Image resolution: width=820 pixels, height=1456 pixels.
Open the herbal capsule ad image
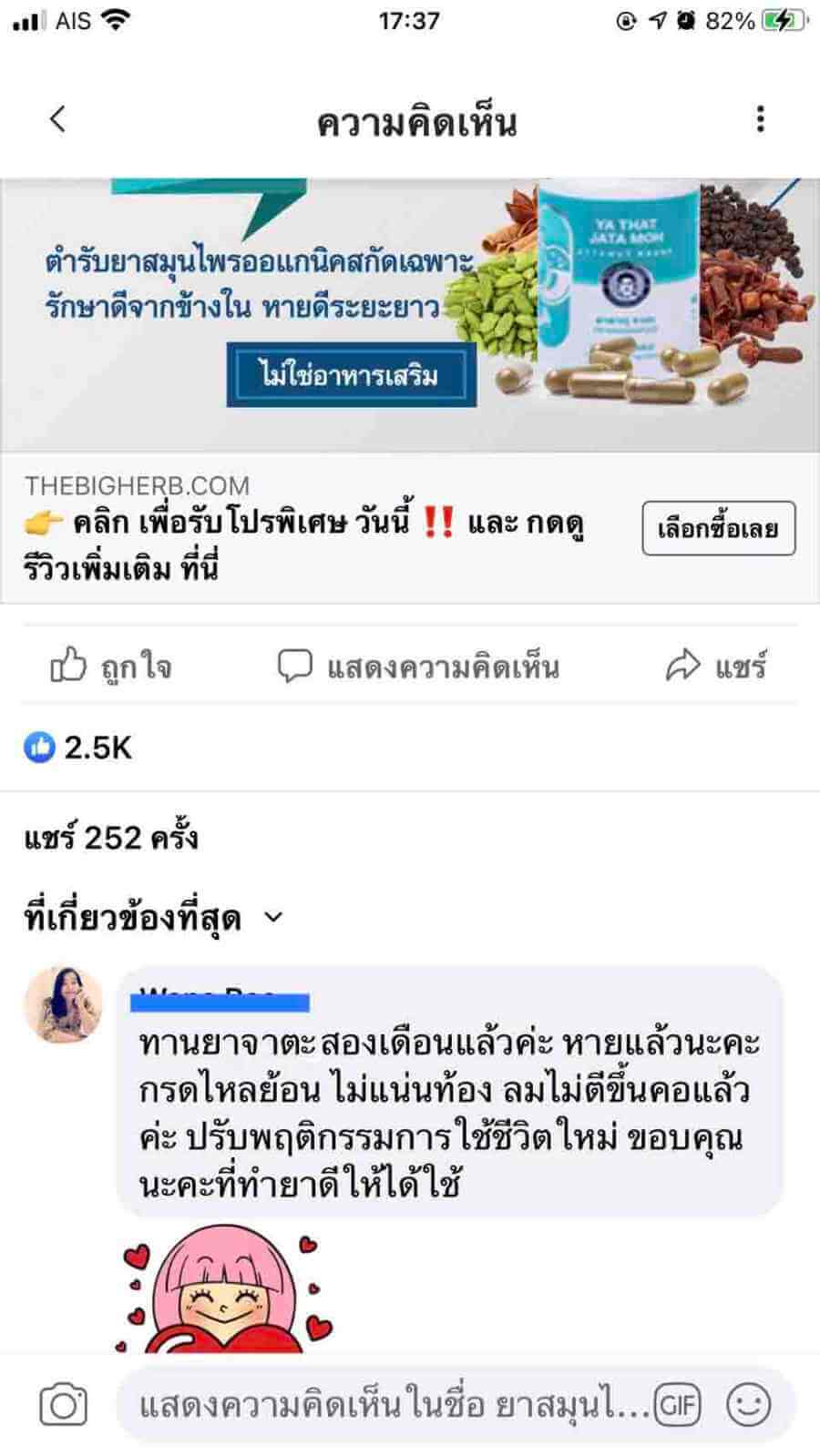point(410,314)
